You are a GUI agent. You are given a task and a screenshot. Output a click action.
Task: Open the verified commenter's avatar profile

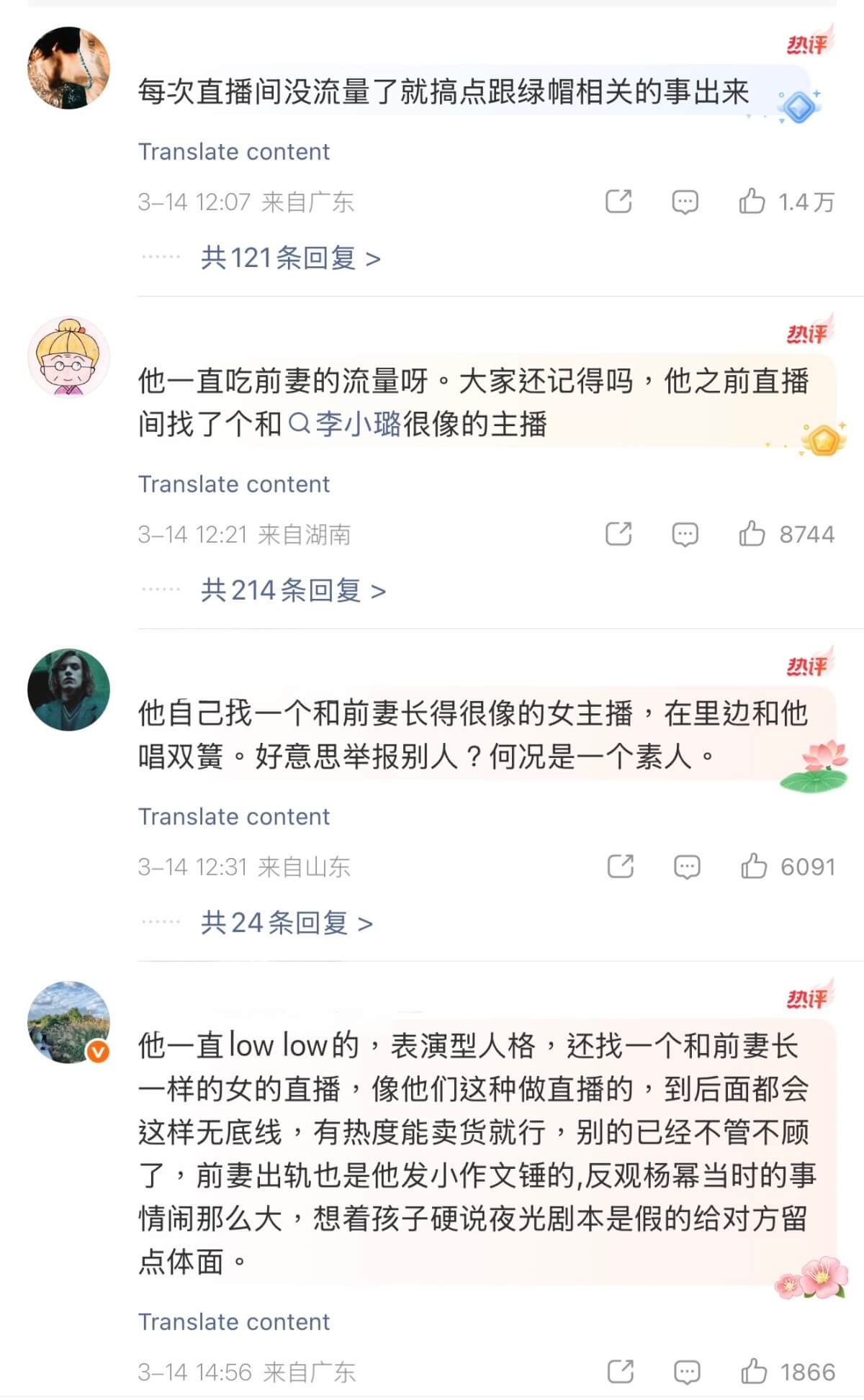coord(68,1022)
